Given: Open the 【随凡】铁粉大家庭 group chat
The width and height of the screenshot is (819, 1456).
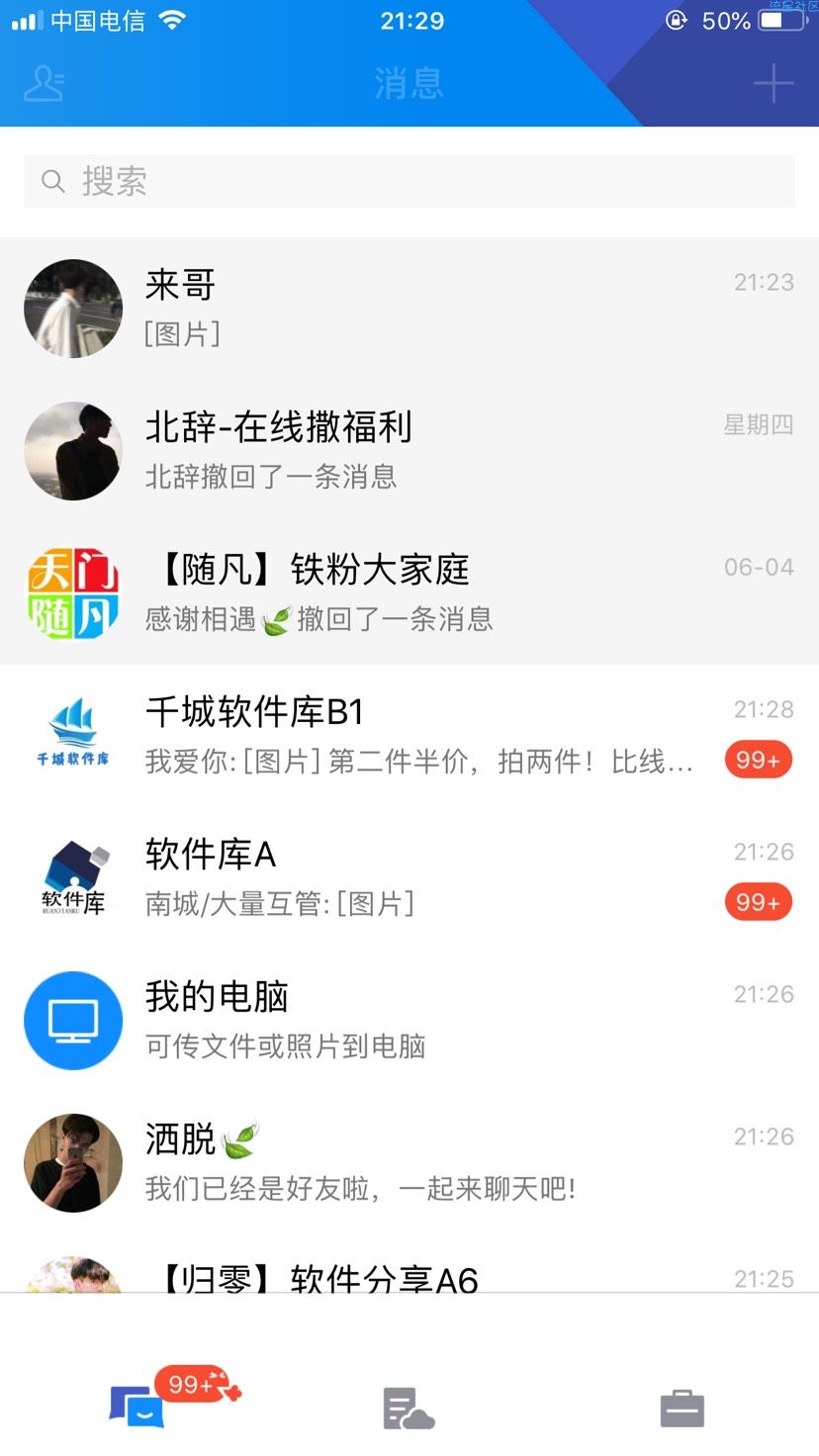Looking at the screenshot, I should (x=409, y=593).
